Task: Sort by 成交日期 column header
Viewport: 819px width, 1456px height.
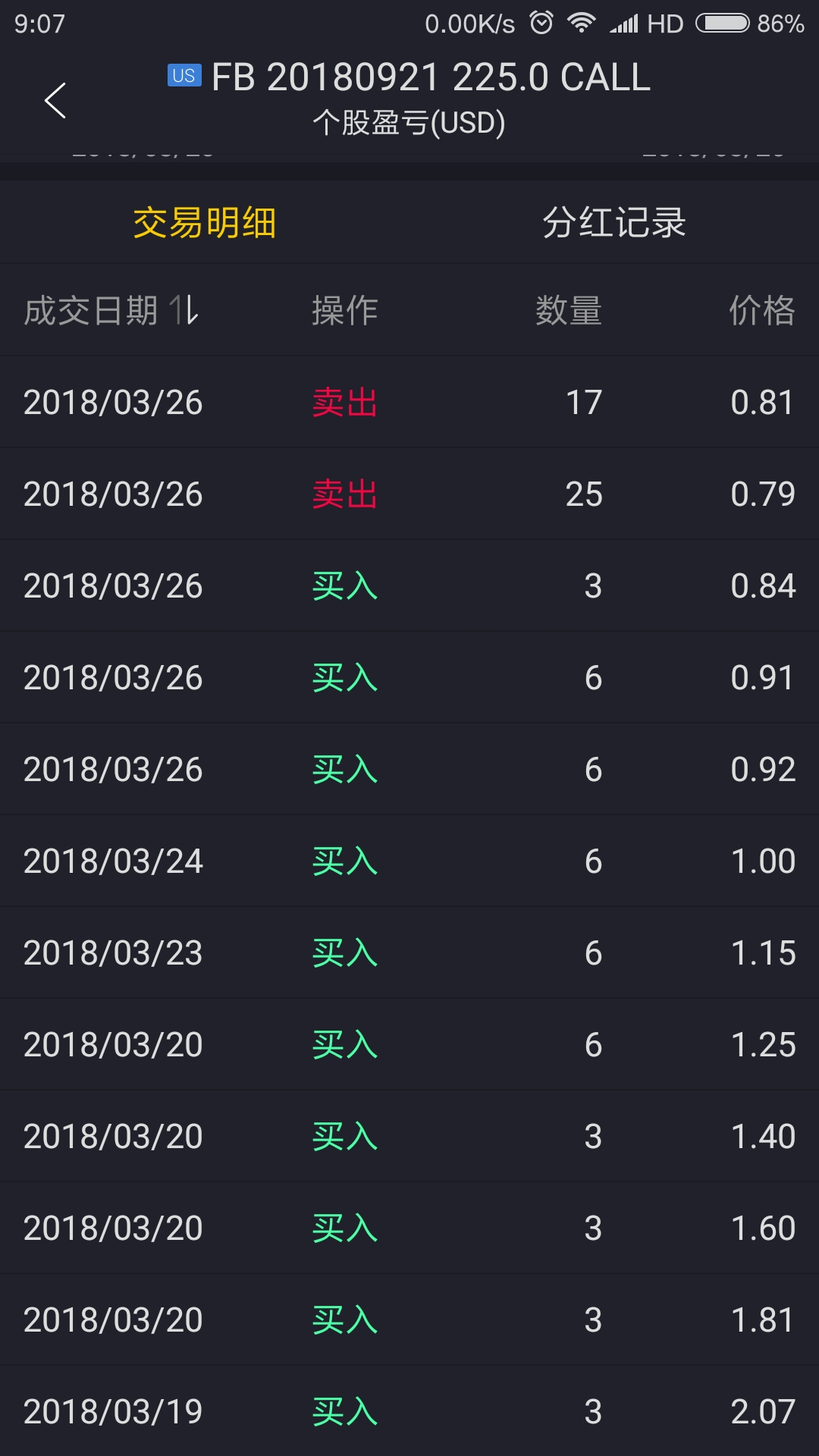Action: point(111,311)
